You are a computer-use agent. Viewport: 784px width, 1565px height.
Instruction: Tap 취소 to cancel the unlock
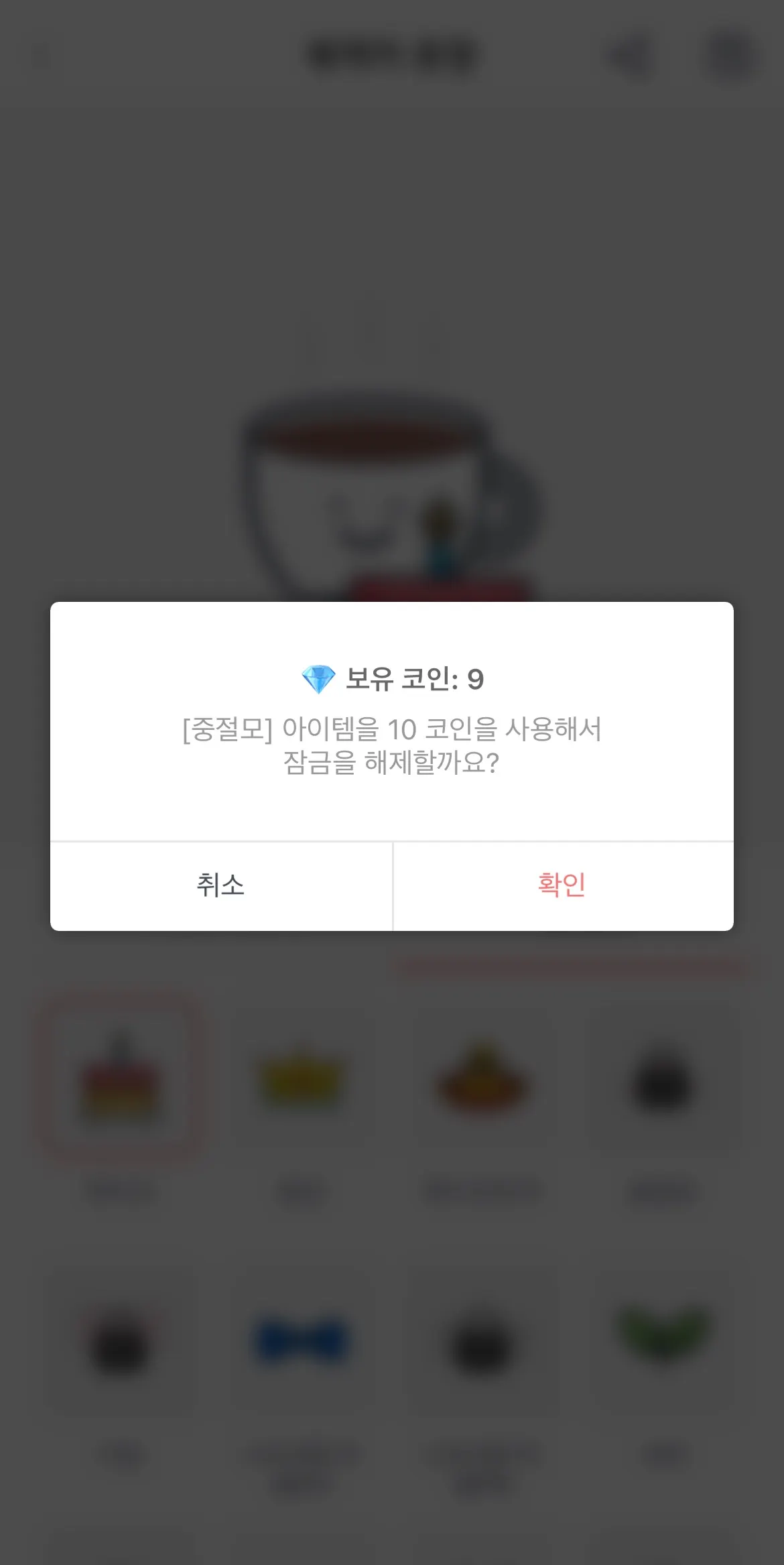[x=220, y=885]
